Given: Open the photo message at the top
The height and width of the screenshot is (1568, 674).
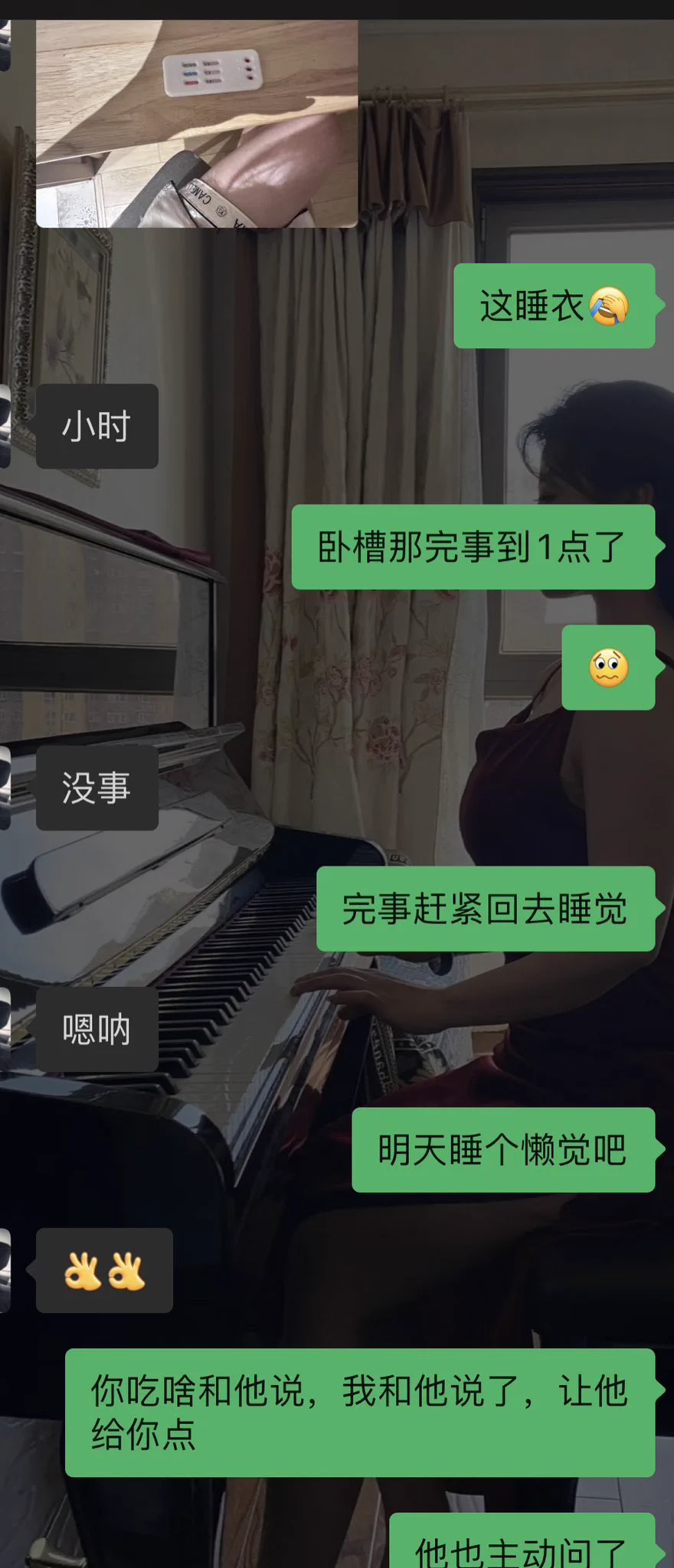Looking at the screenshot, I should [197, 124].
